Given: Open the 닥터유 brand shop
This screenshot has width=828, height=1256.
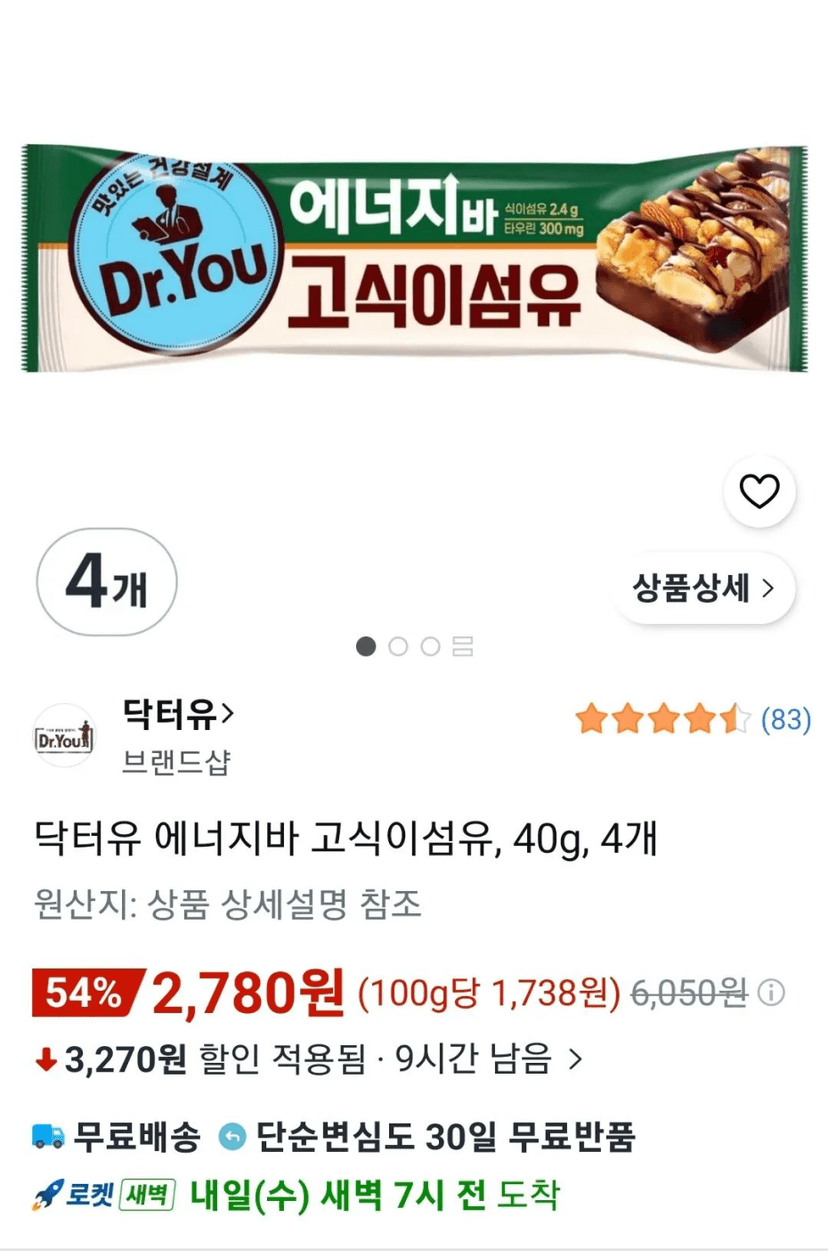Looking at the screenshot, I should [178, 714].
